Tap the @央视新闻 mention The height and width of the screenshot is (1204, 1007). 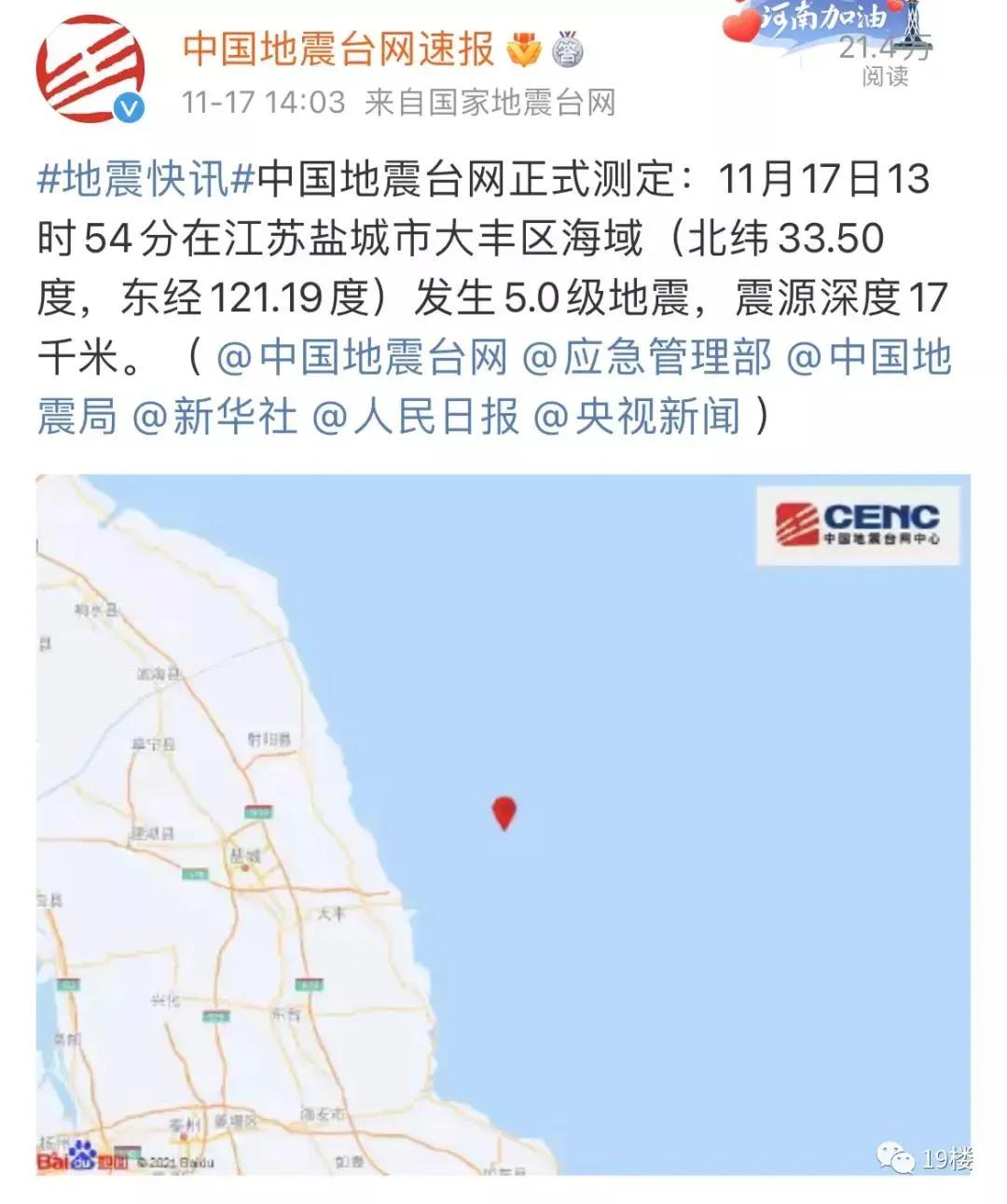point(637,416)
